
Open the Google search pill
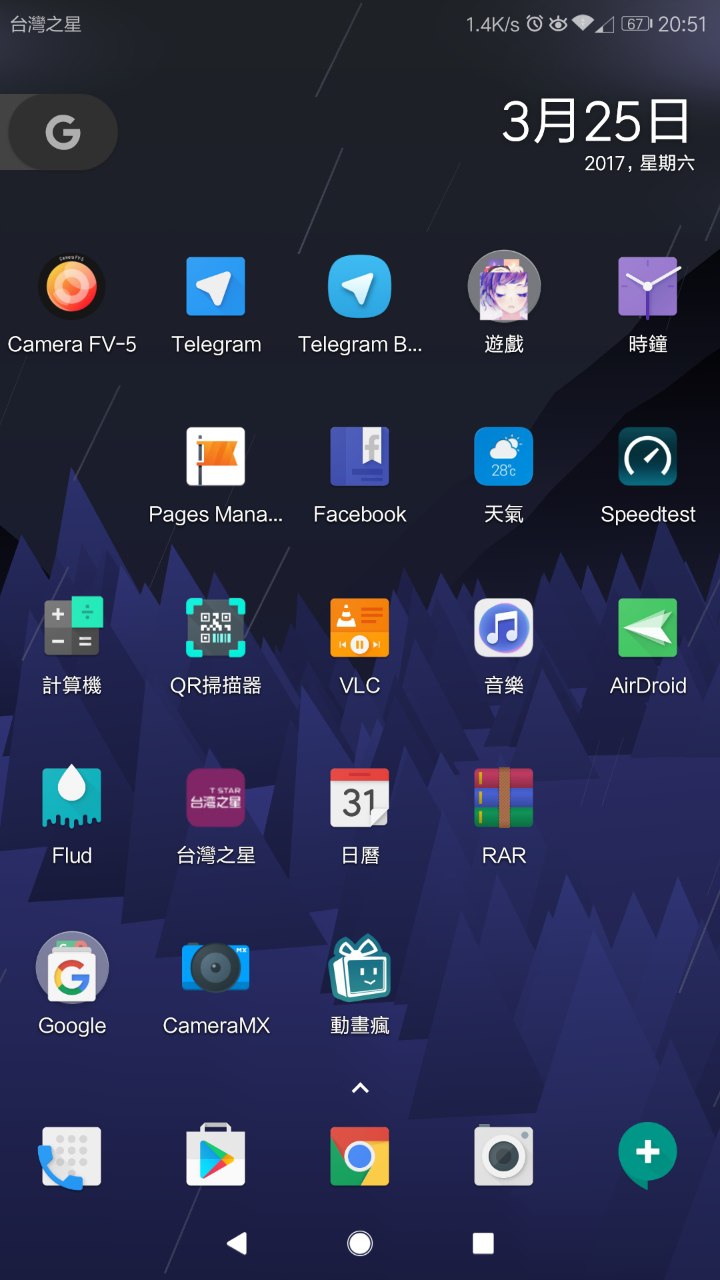[60, 132]
